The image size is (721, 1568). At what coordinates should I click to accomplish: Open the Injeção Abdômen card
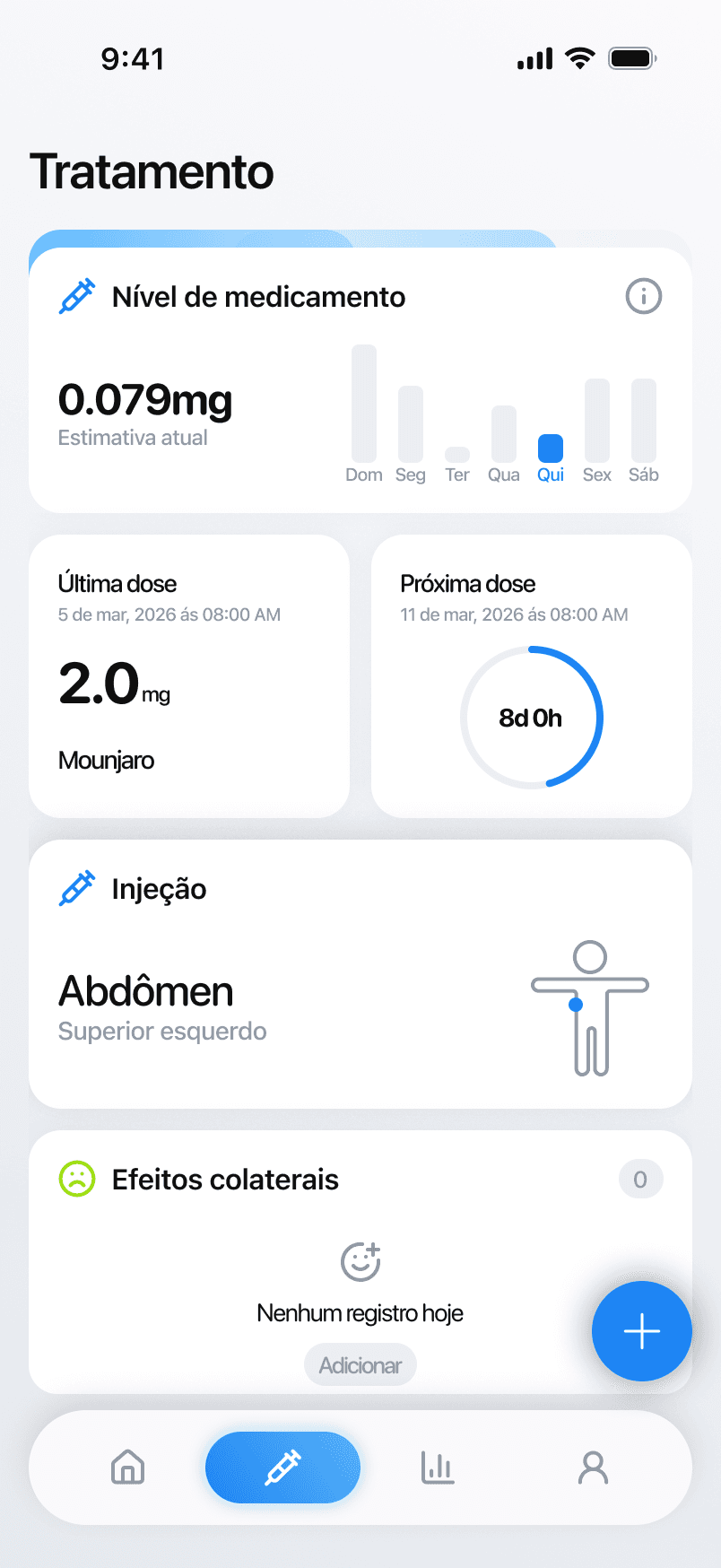(360, 974)
